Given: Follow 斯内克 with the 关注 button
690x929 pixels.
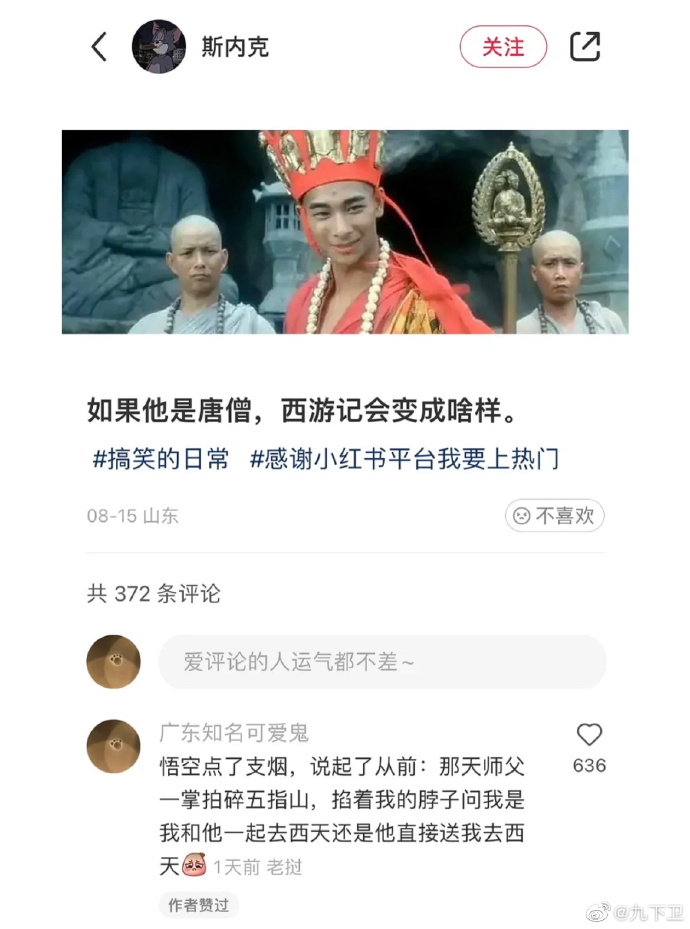Looking at the screenshot, I should click(503, 47).
